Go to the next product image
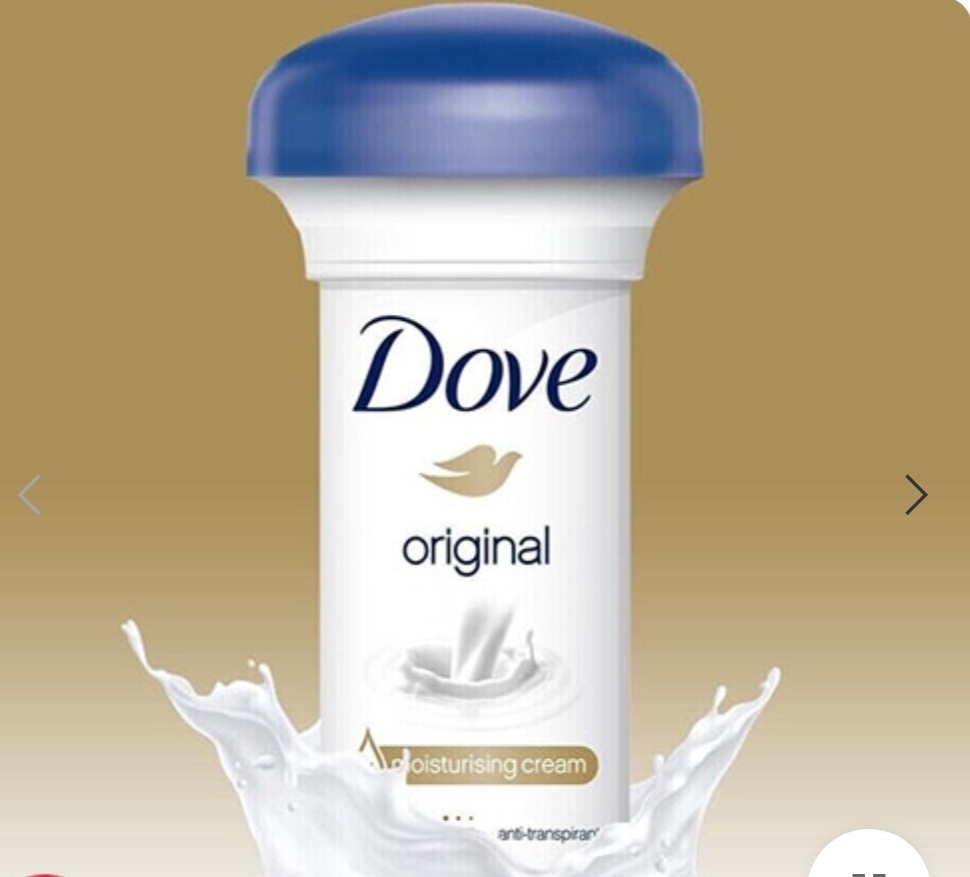This screenshot has width=970, height=877. (916, 494)
